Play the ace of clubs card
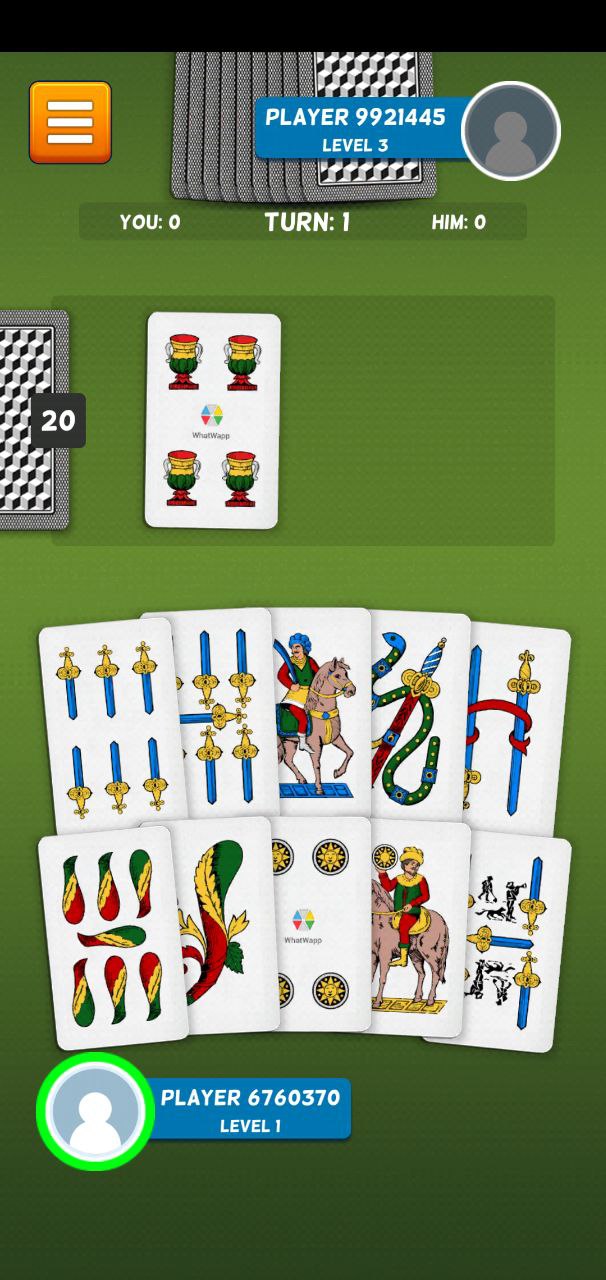The image size is (606, 1280). (x=226, y=925)
